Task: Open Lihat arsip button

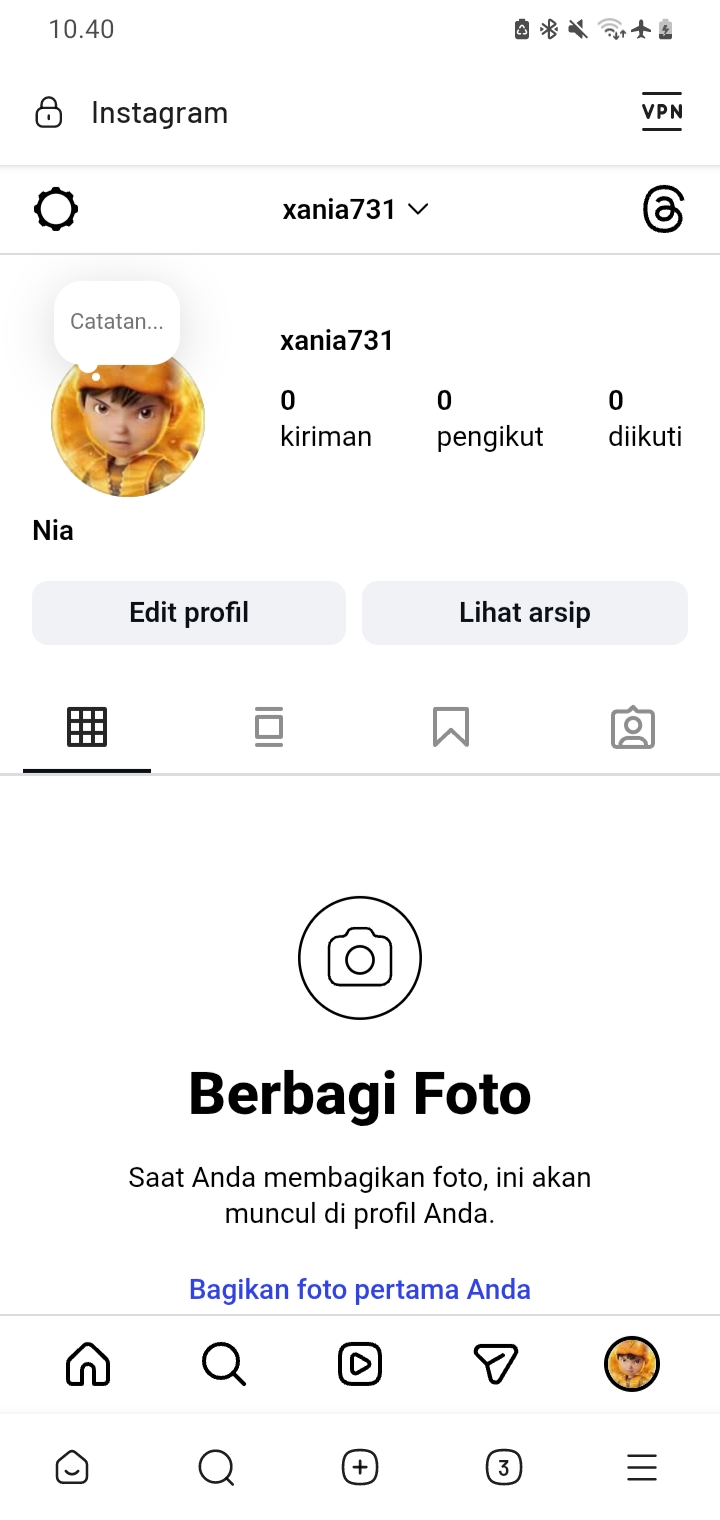Action: (525, 613)
